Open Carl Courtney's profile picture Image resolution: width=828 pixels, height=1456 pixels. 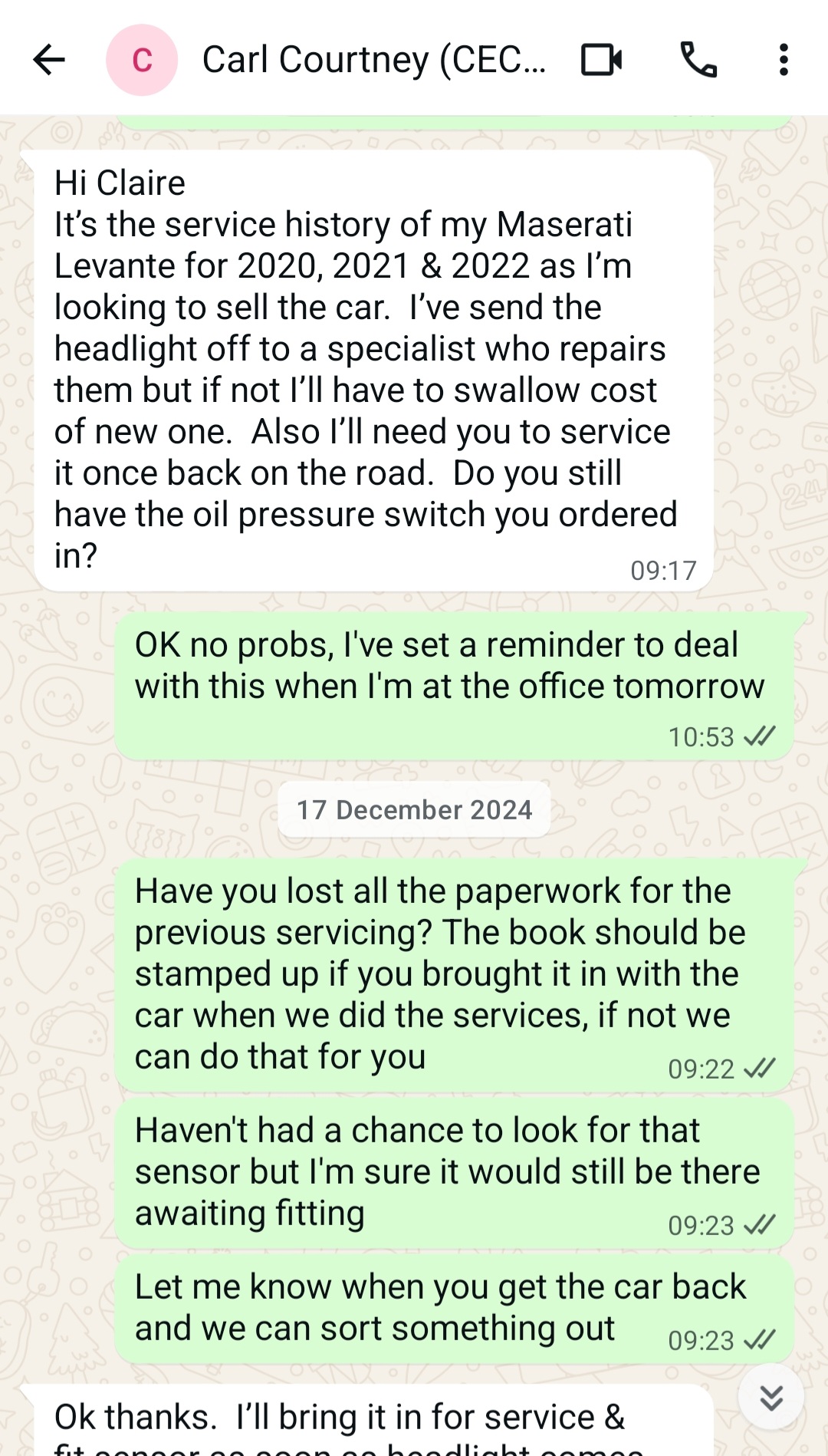[x=142, y=60]
